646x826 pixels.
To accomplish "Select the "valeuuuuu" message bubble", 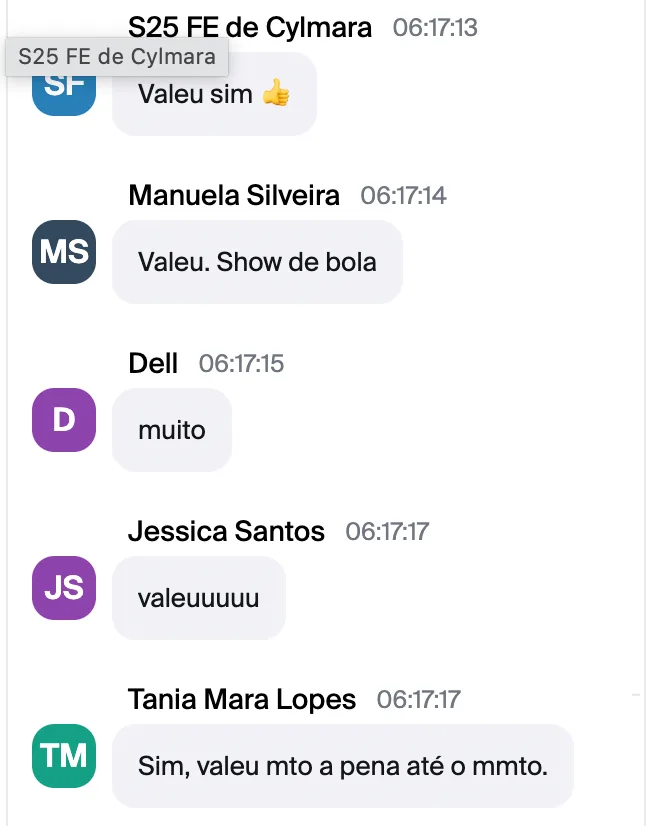I will (199, 598).
